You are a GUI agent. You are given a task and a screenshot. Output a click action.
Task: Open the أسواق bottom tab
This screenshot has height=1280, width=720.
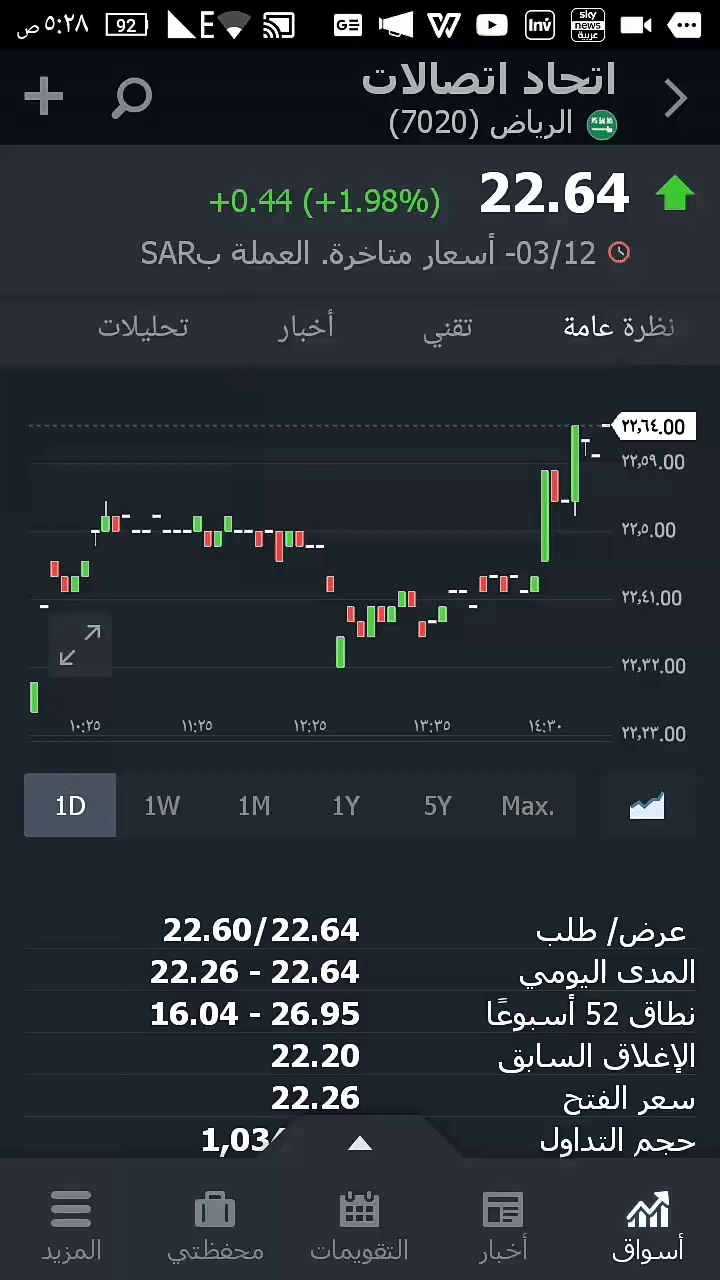tap(648, 1225)
